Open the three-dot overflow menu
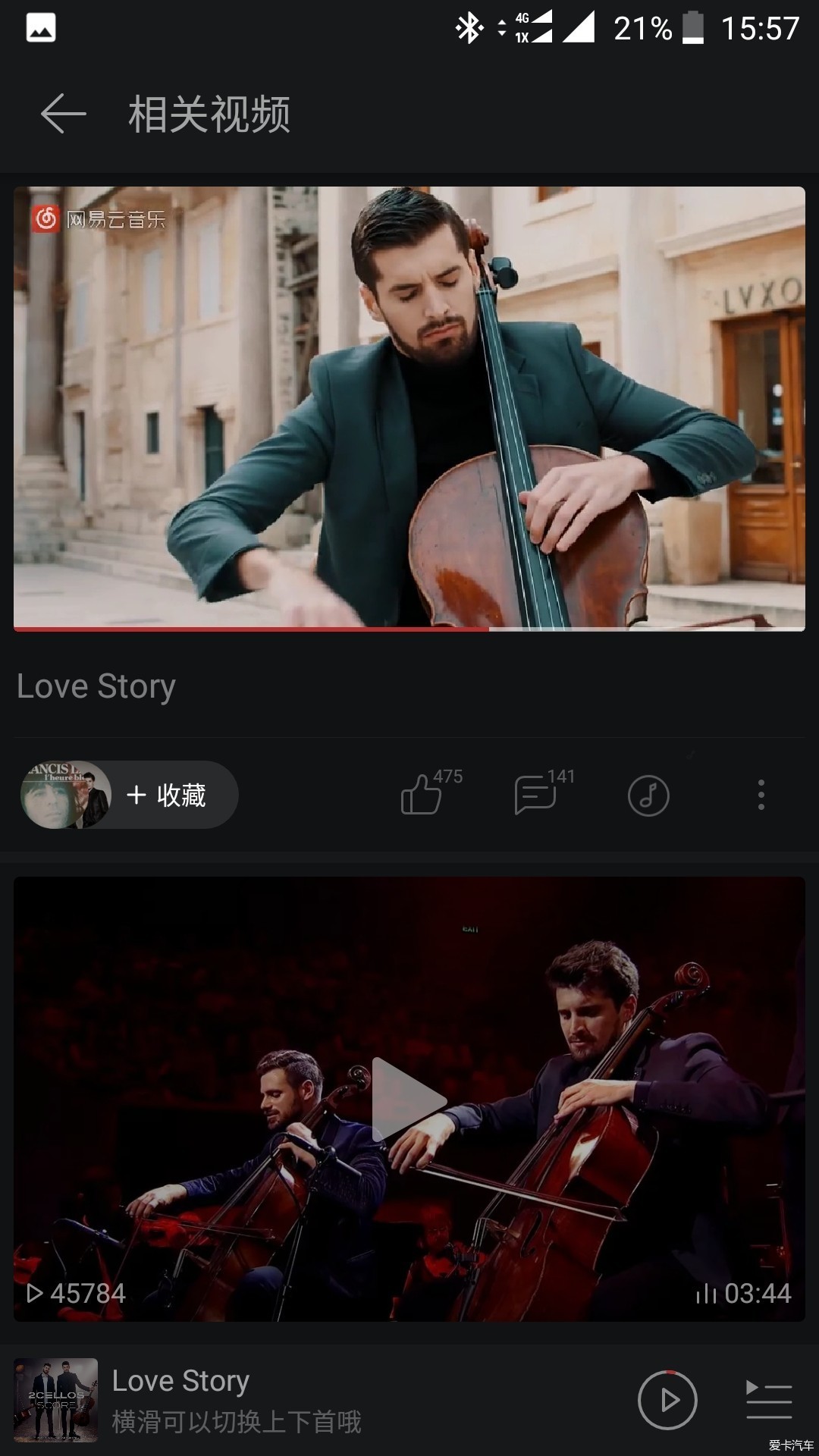 761,795
